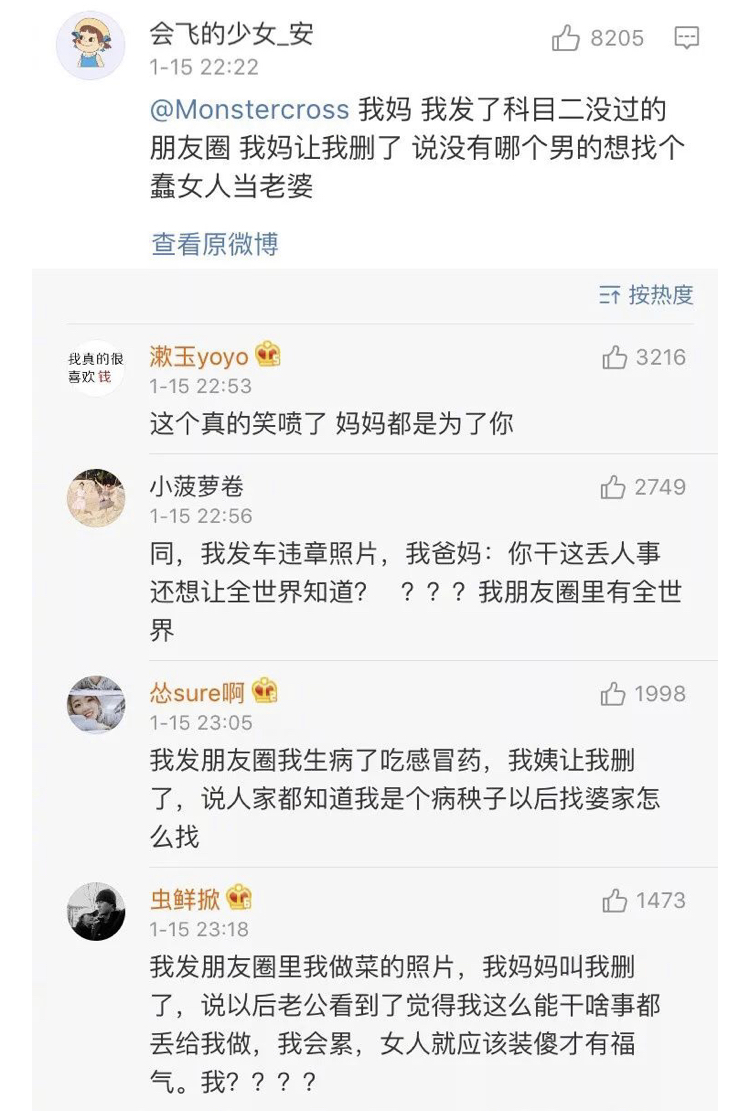Open the reply icon on 会飞的少女_安's comment
750x1111 pixels.
pyautogui.click(x=686, y=39)
